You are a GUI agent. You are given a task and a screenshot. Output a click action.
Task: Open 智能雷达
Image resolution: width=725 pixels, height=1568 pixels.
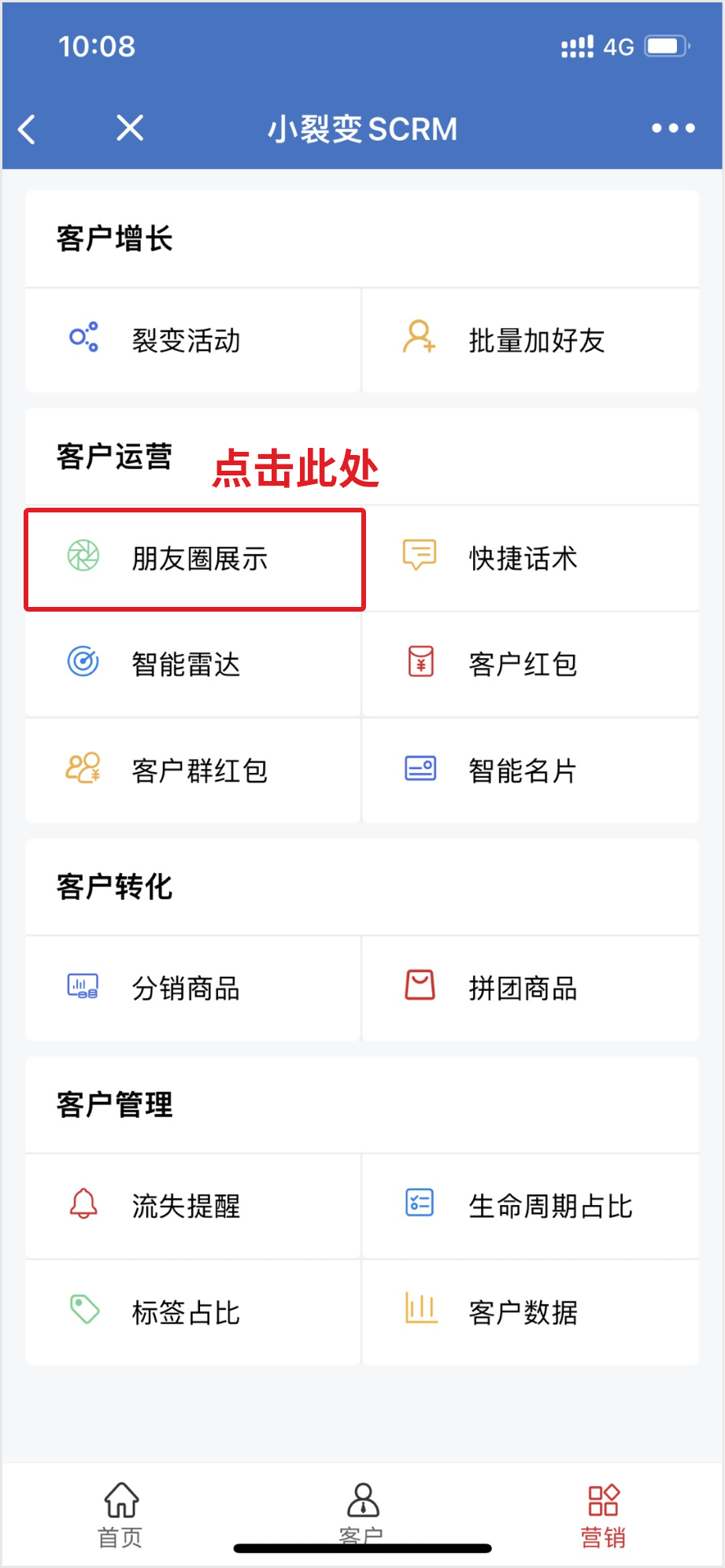[x=193, y=664]
